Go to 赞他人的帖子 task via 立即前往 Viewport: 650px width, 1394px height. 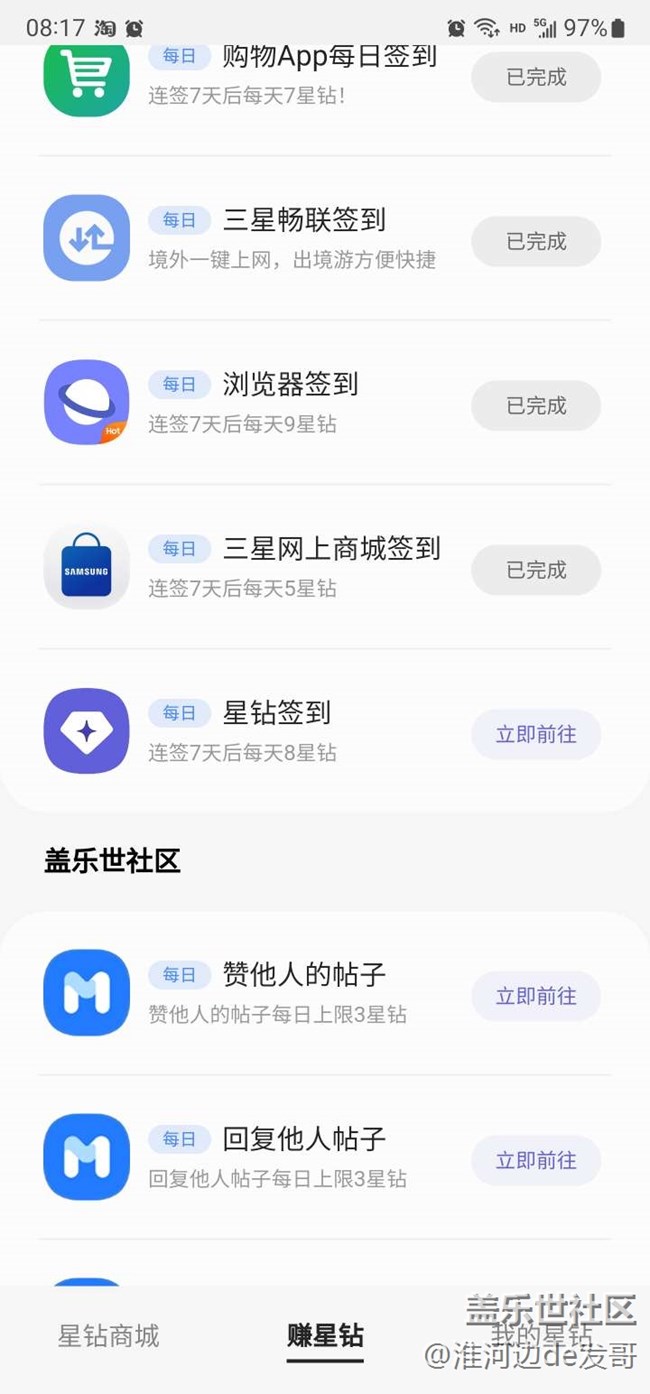[536, 996]
